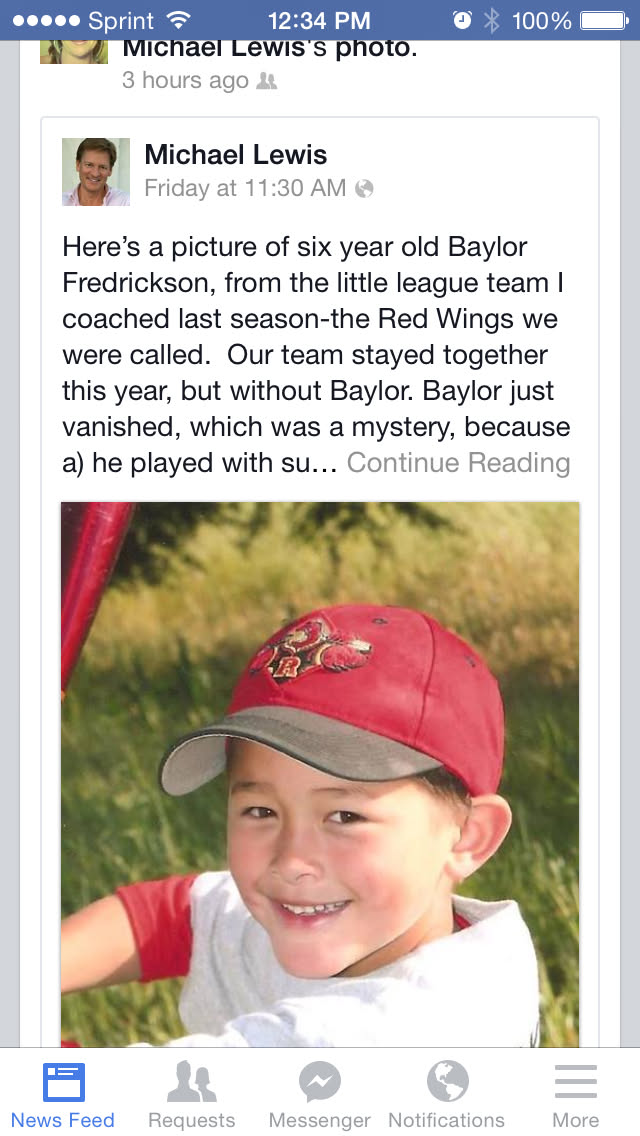Screen dimensions: 640x1136
Task: Open Michael Lewis's profile picture
Action: [96, 171]
